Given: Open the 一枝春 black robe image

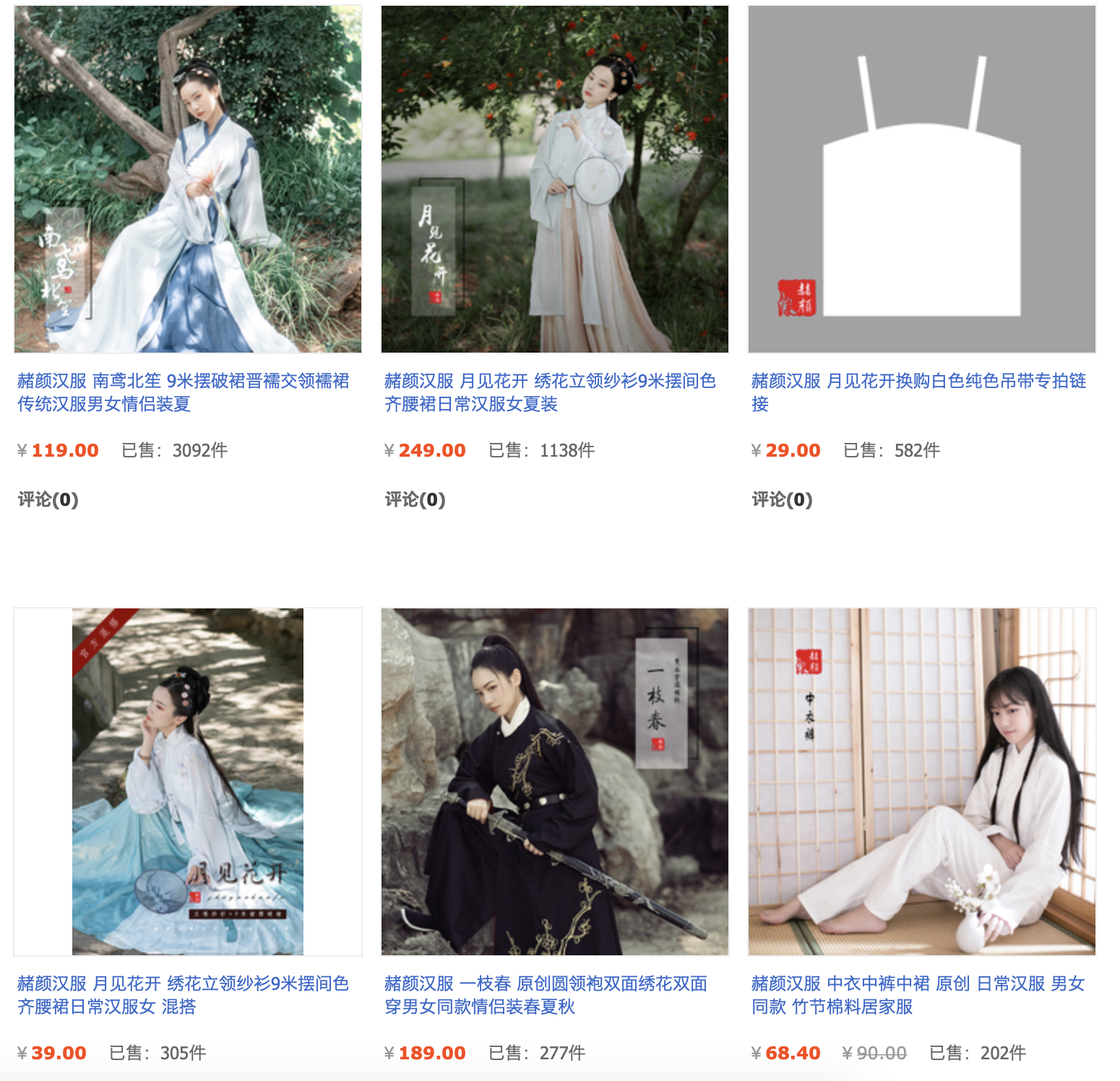Looking at the screenshot, I should [555, 782].
